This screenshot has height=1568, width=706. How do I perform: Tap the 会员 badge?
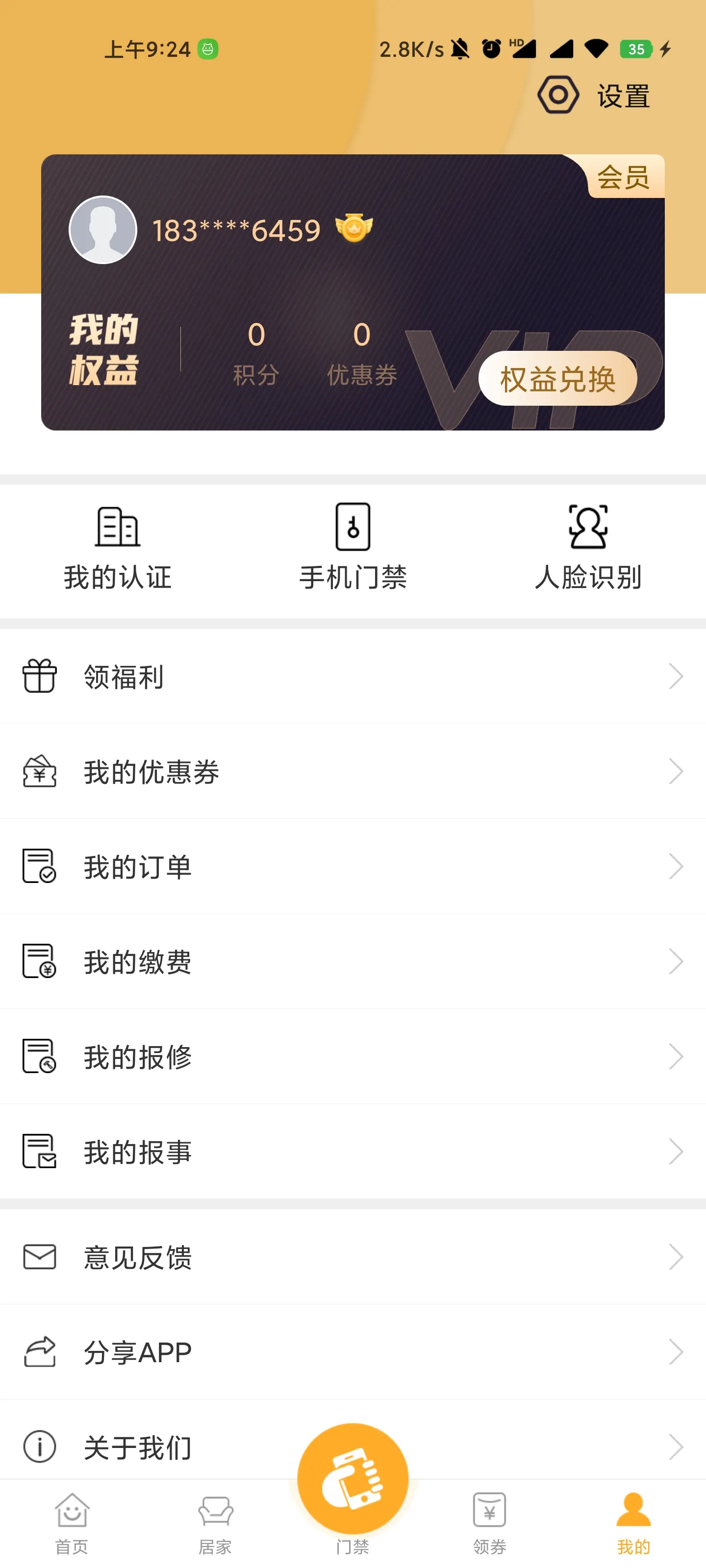pos(623,177)
